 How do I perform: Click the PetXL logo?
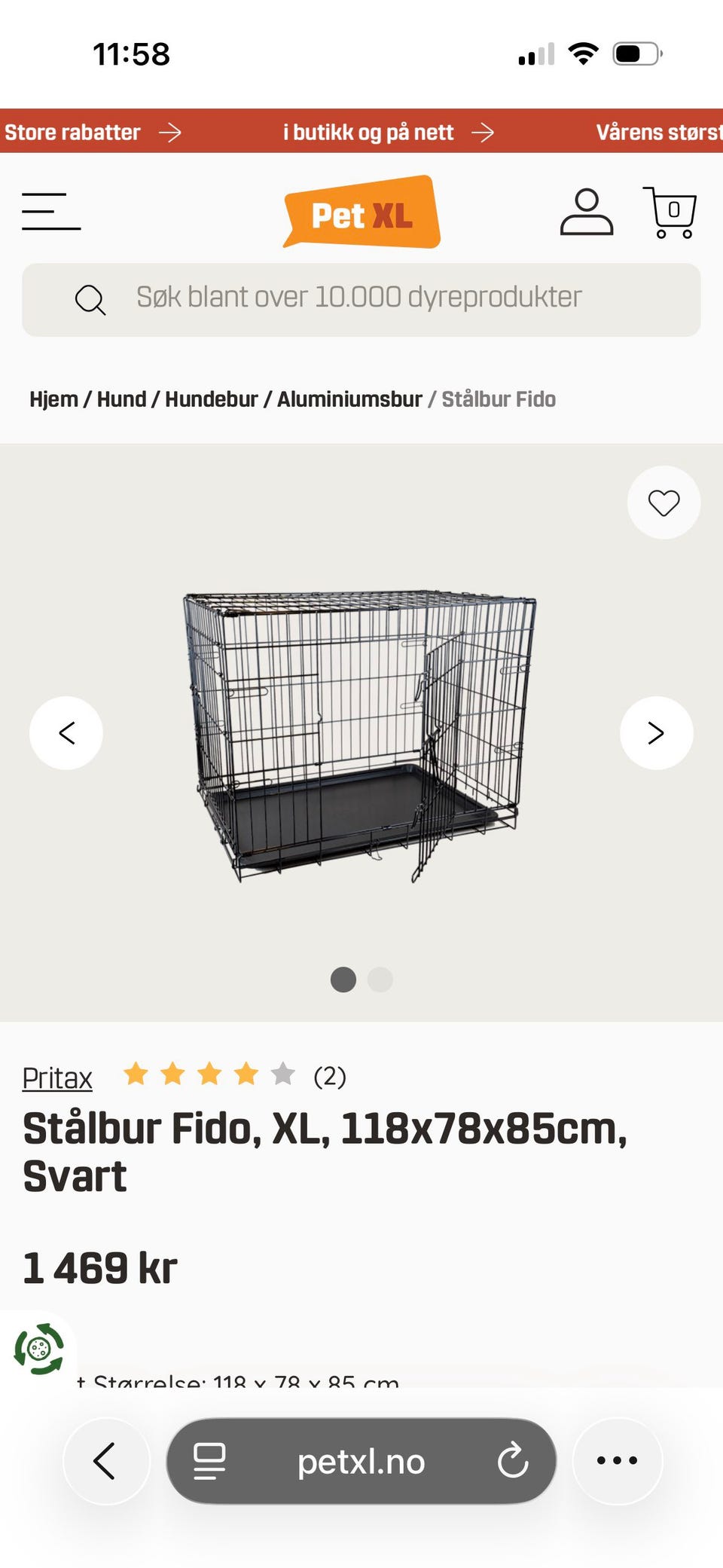(360, 212)
